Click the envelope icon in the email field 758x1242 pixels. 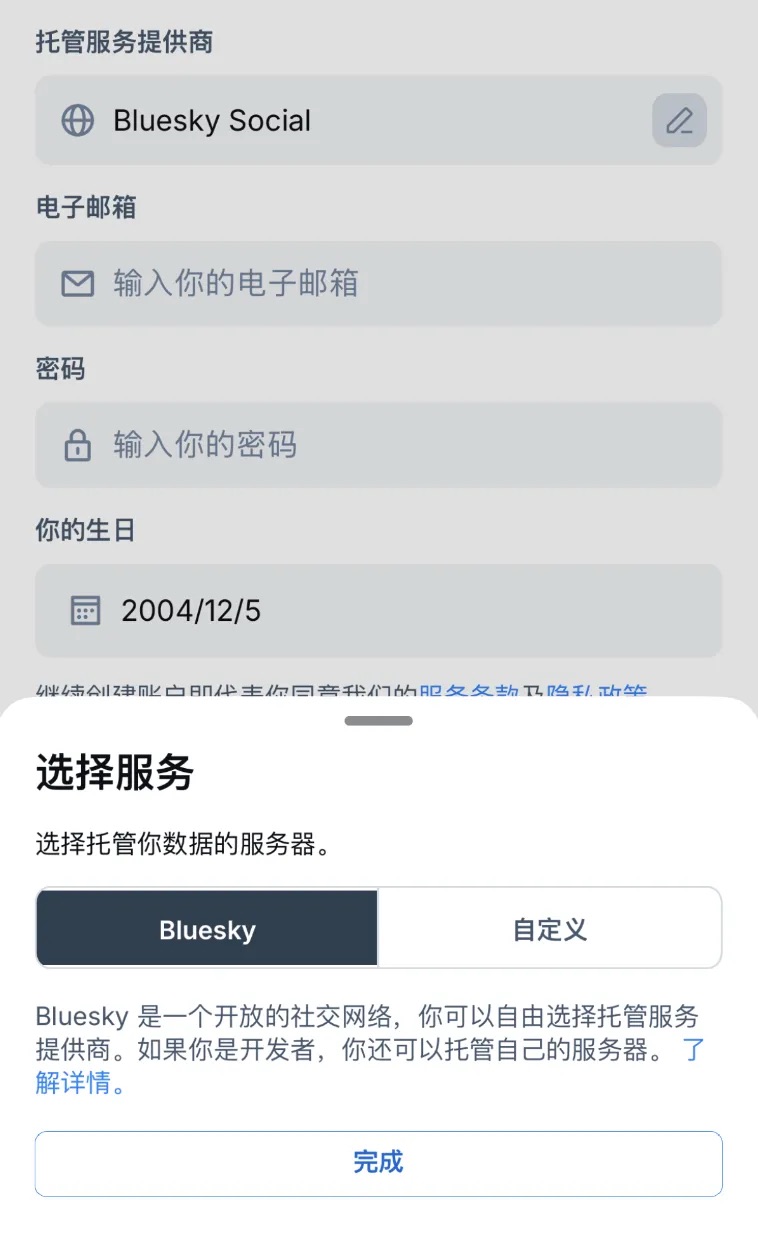tap(74, 283)
